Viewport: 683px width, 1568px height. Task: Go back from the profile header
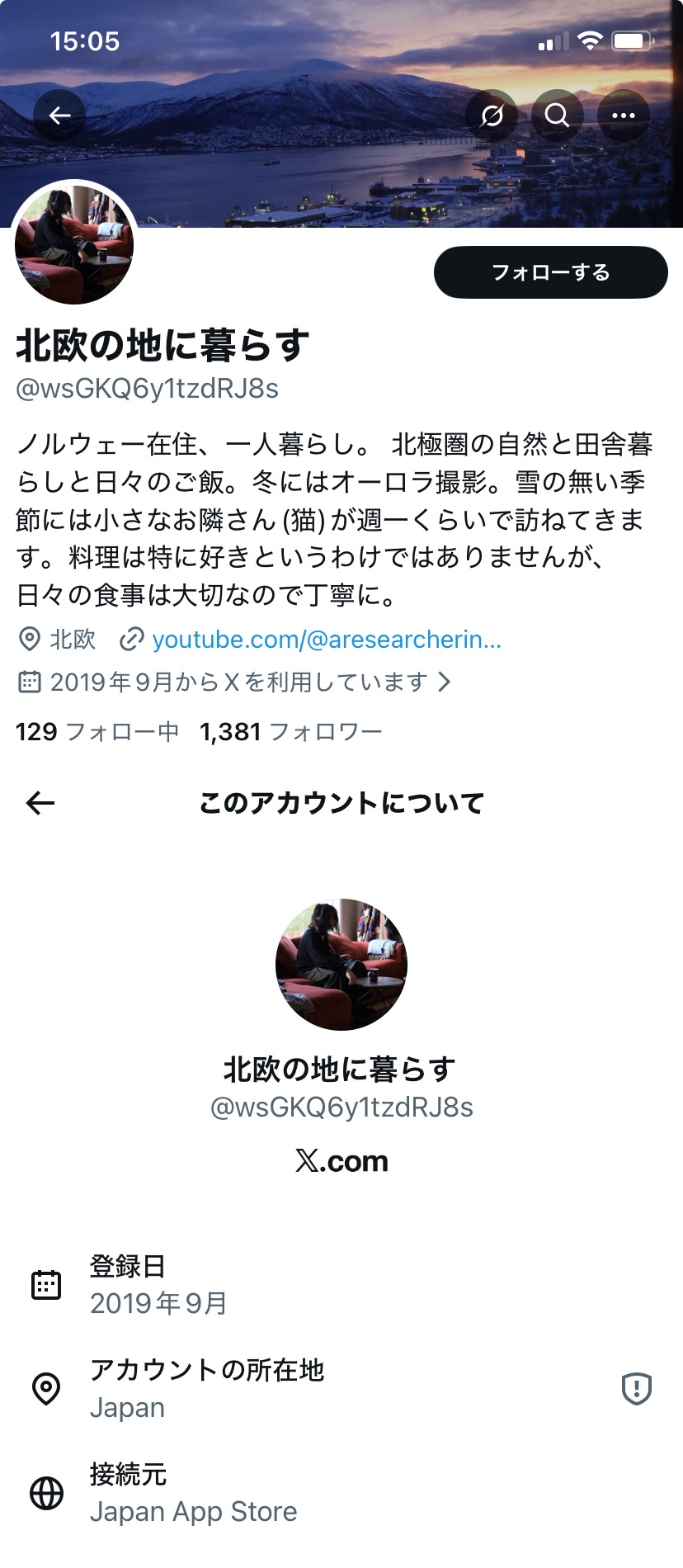(x=59, y=116)
